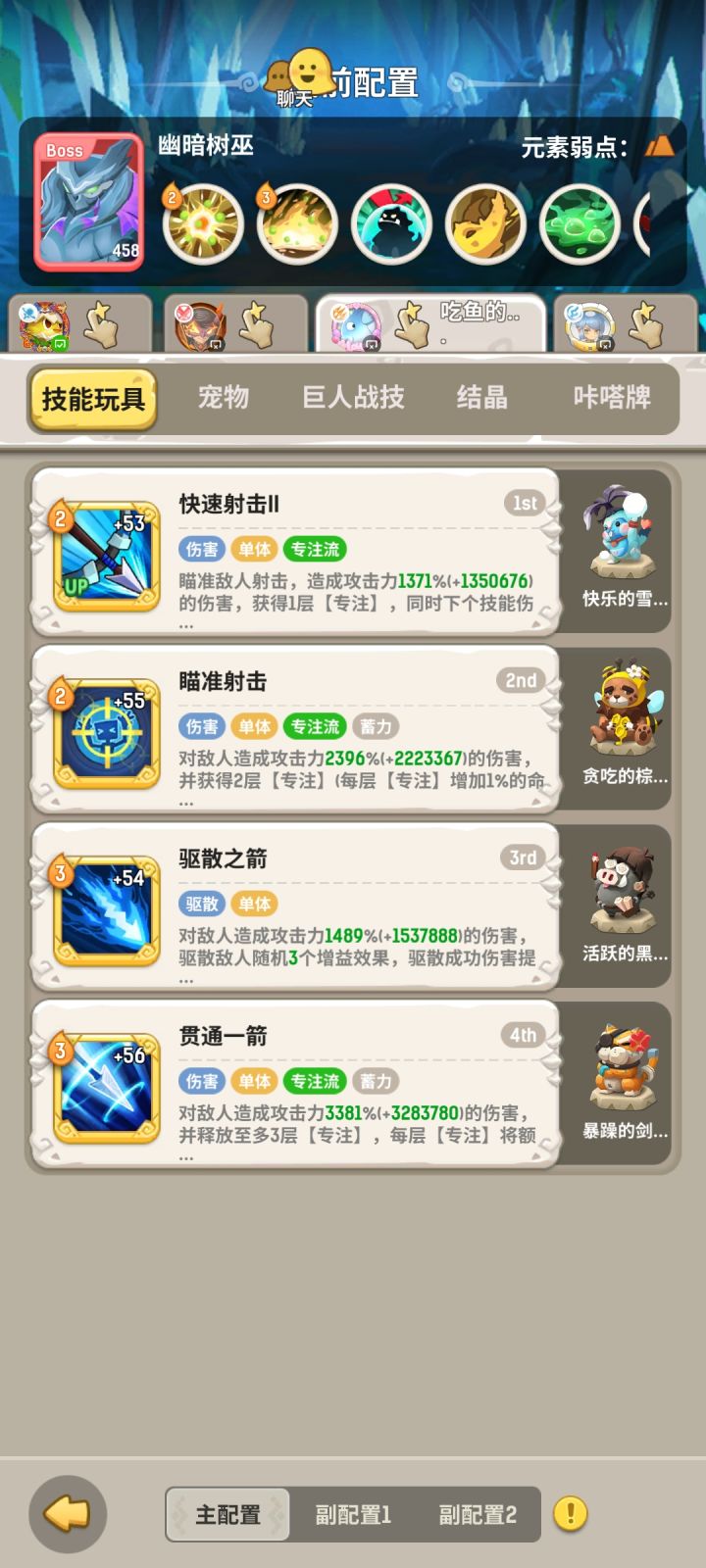The image size is (706, 1568).
Task: View the first boss buff icon with 2 stacks
Action: coord(202,224)
